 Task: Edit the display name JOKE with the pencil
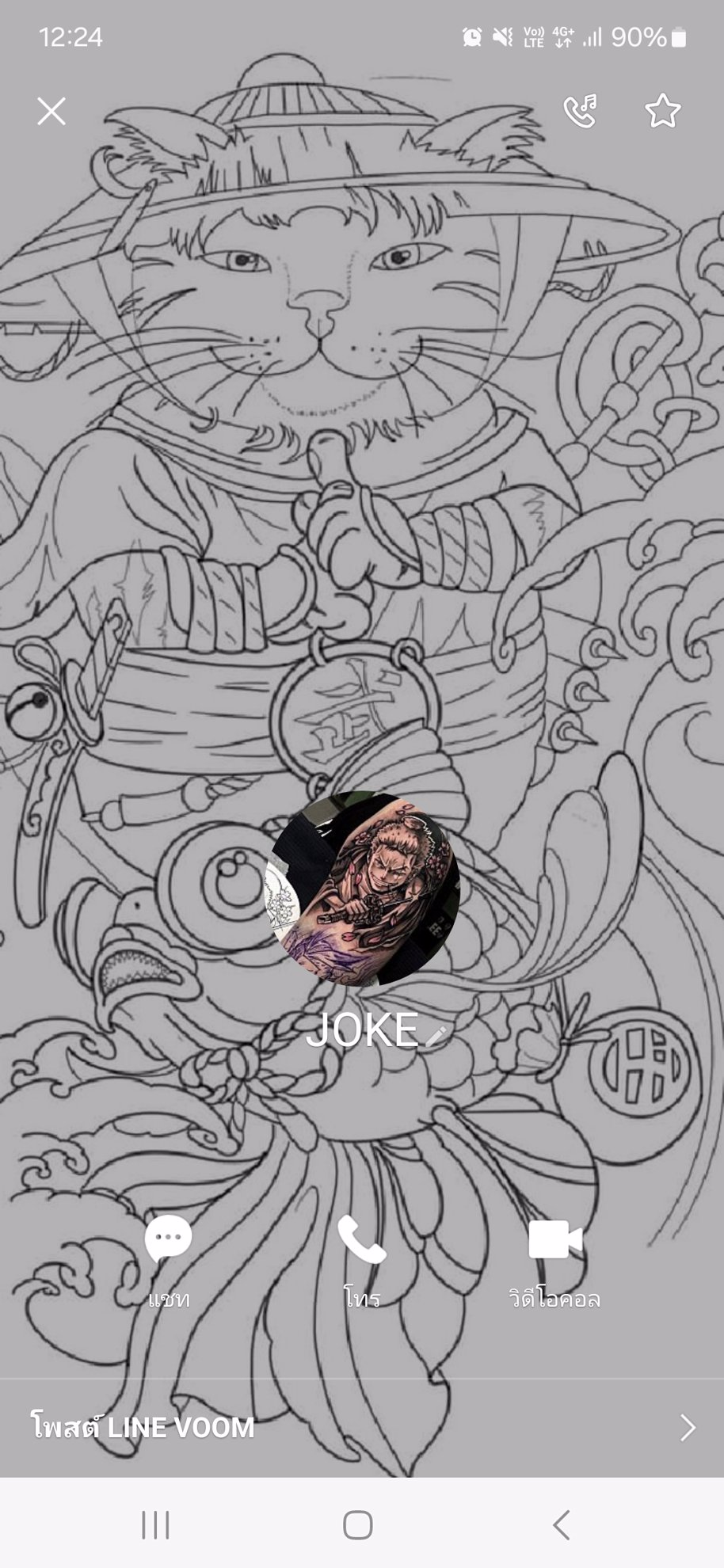[x=436, y=1035]
